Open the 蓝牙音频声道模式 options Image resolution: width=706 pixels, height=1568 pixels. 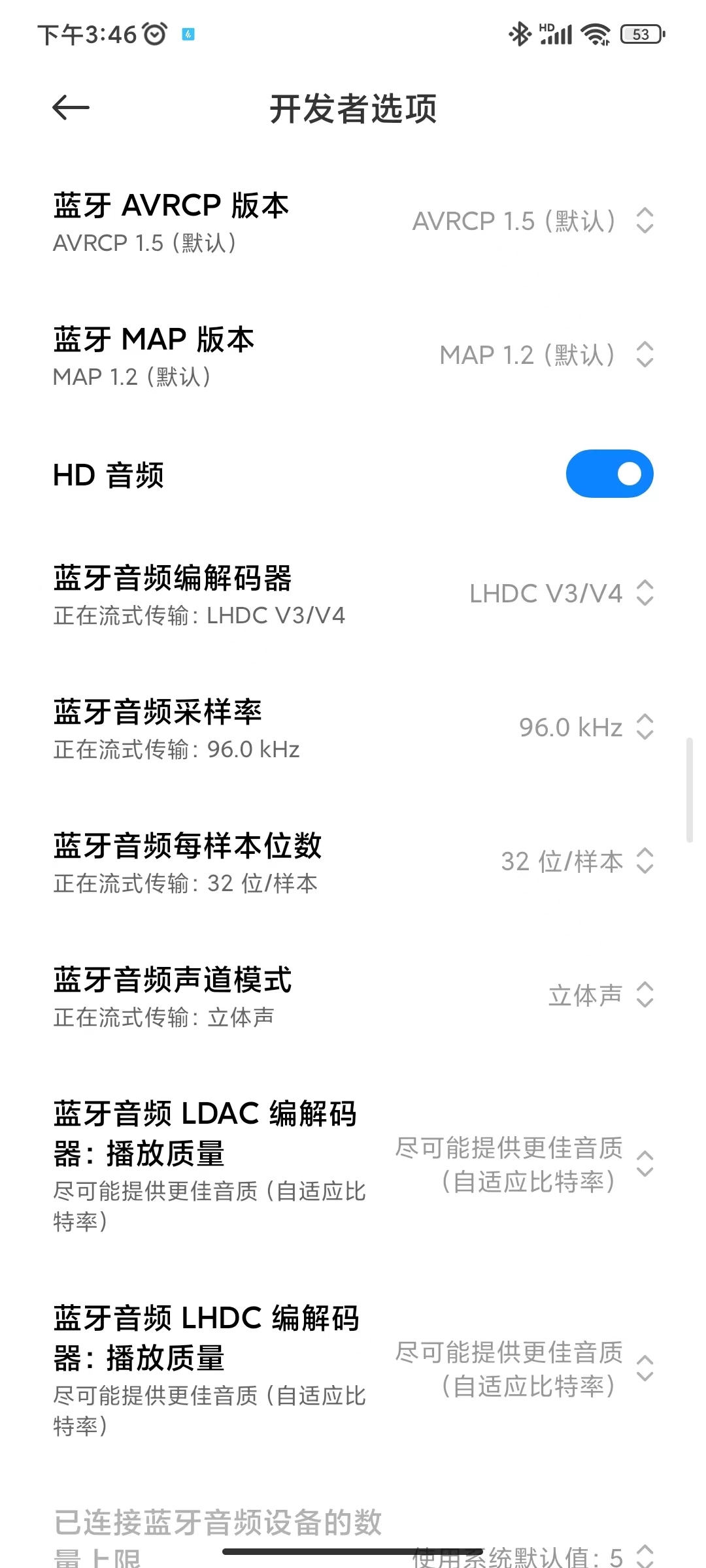tap(353, 996)
